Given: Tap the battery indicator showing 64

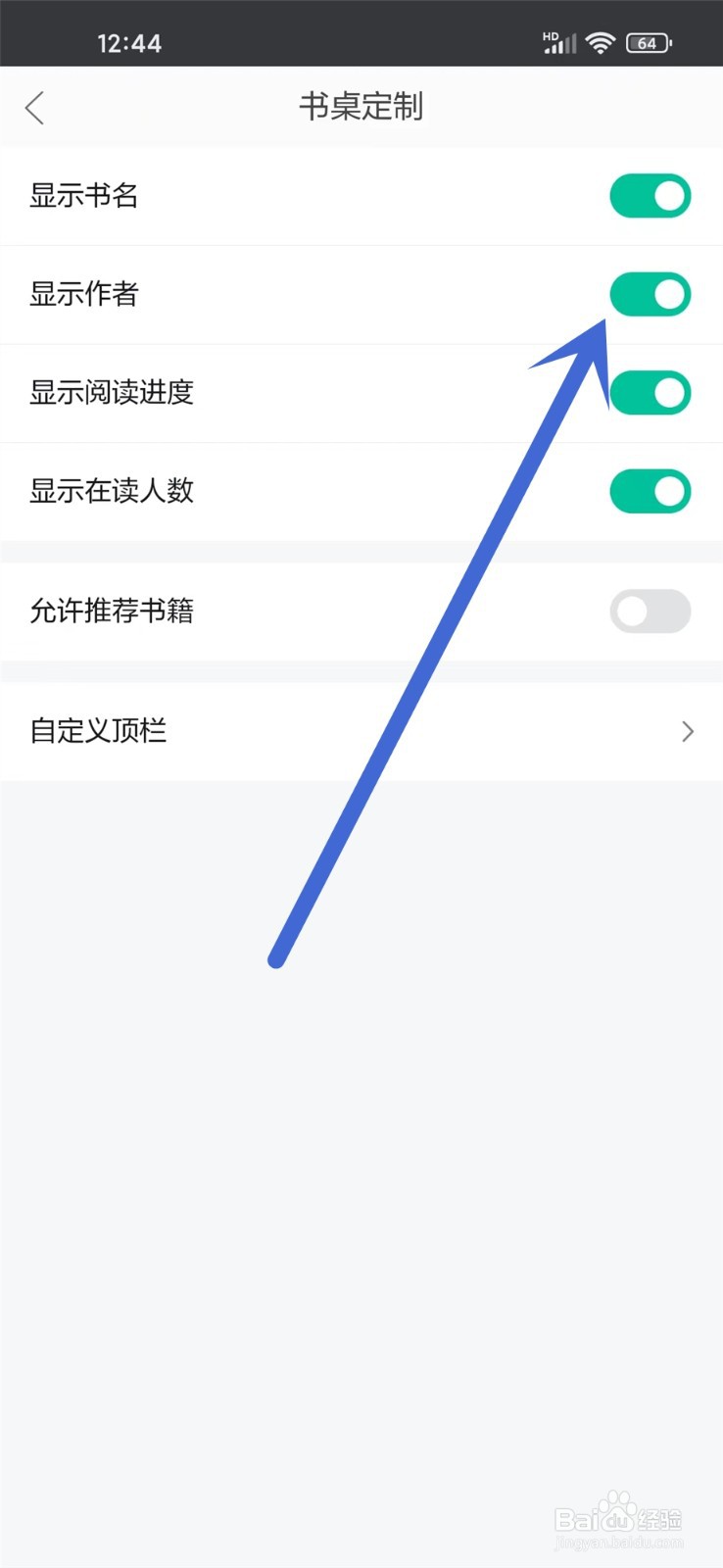Looking at the screenshot, I should (650, 43).
